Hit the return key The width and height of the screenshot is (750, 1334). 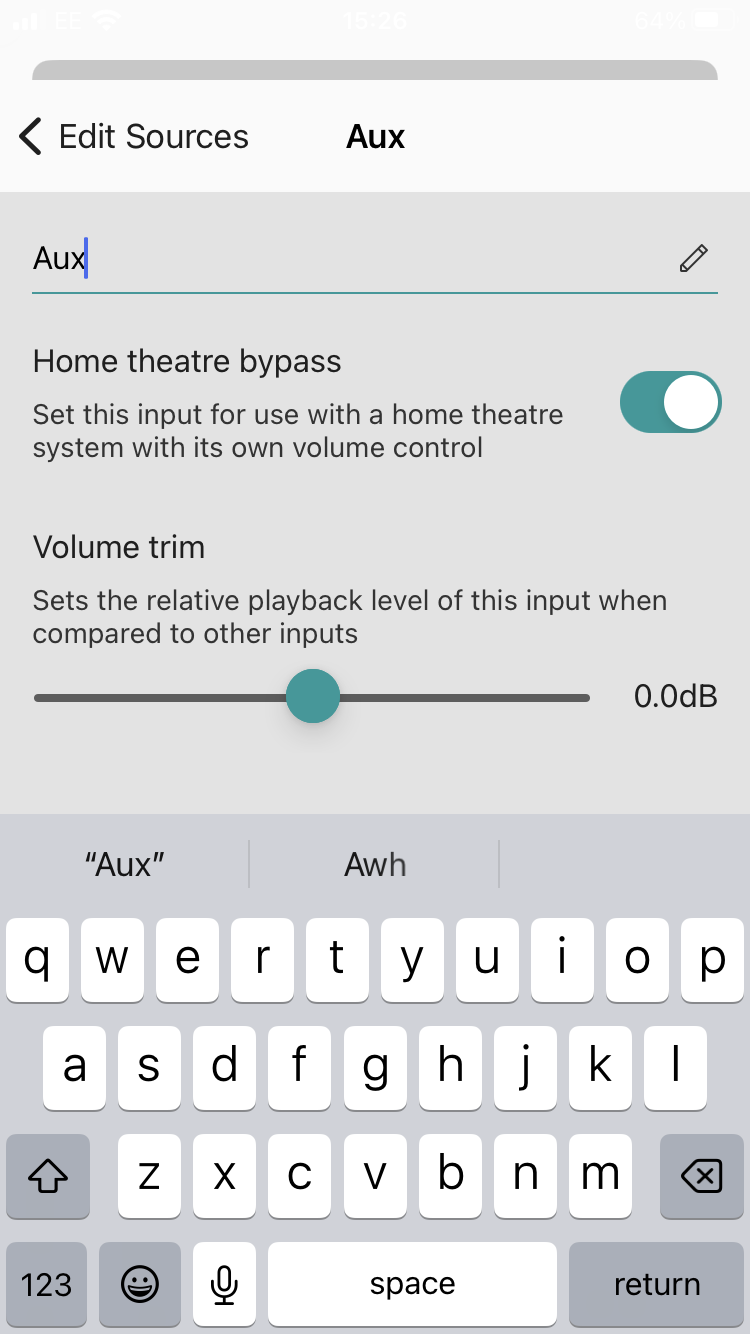tap(656, 1284)
